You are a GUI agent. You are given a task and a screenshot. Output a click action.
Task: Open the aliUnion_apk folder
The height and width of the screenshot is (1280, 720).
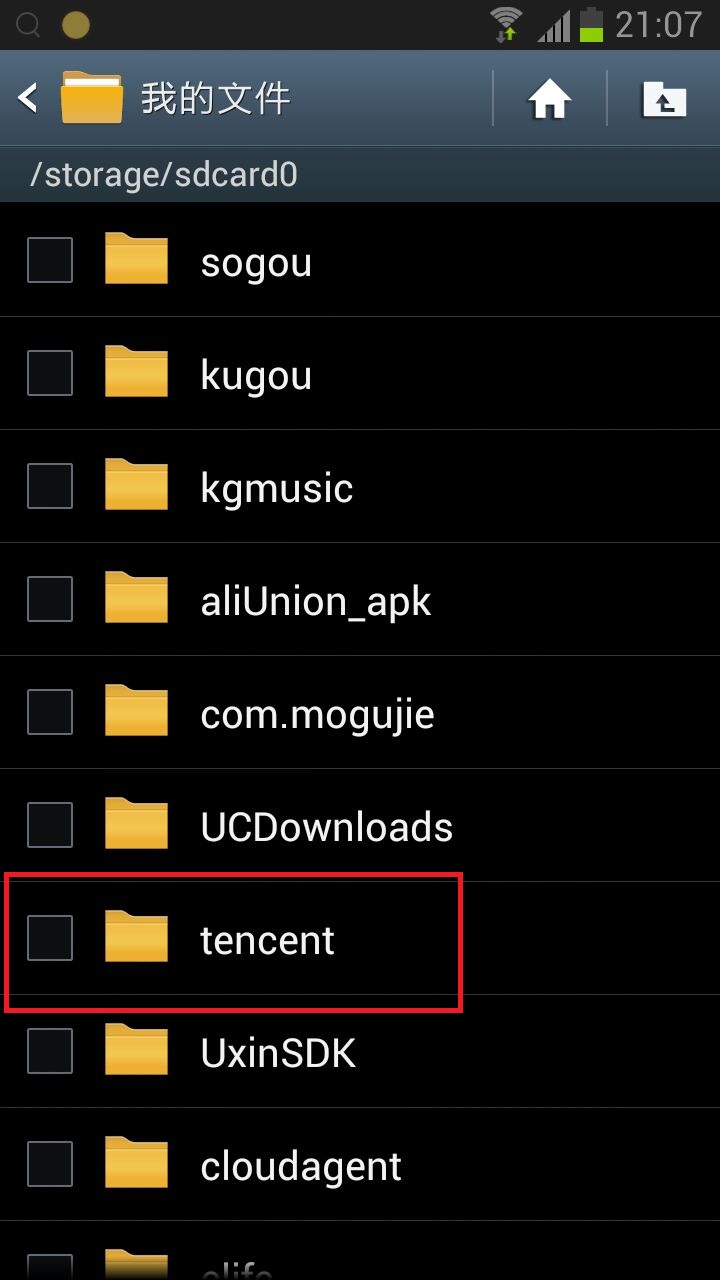click(360, 600)
